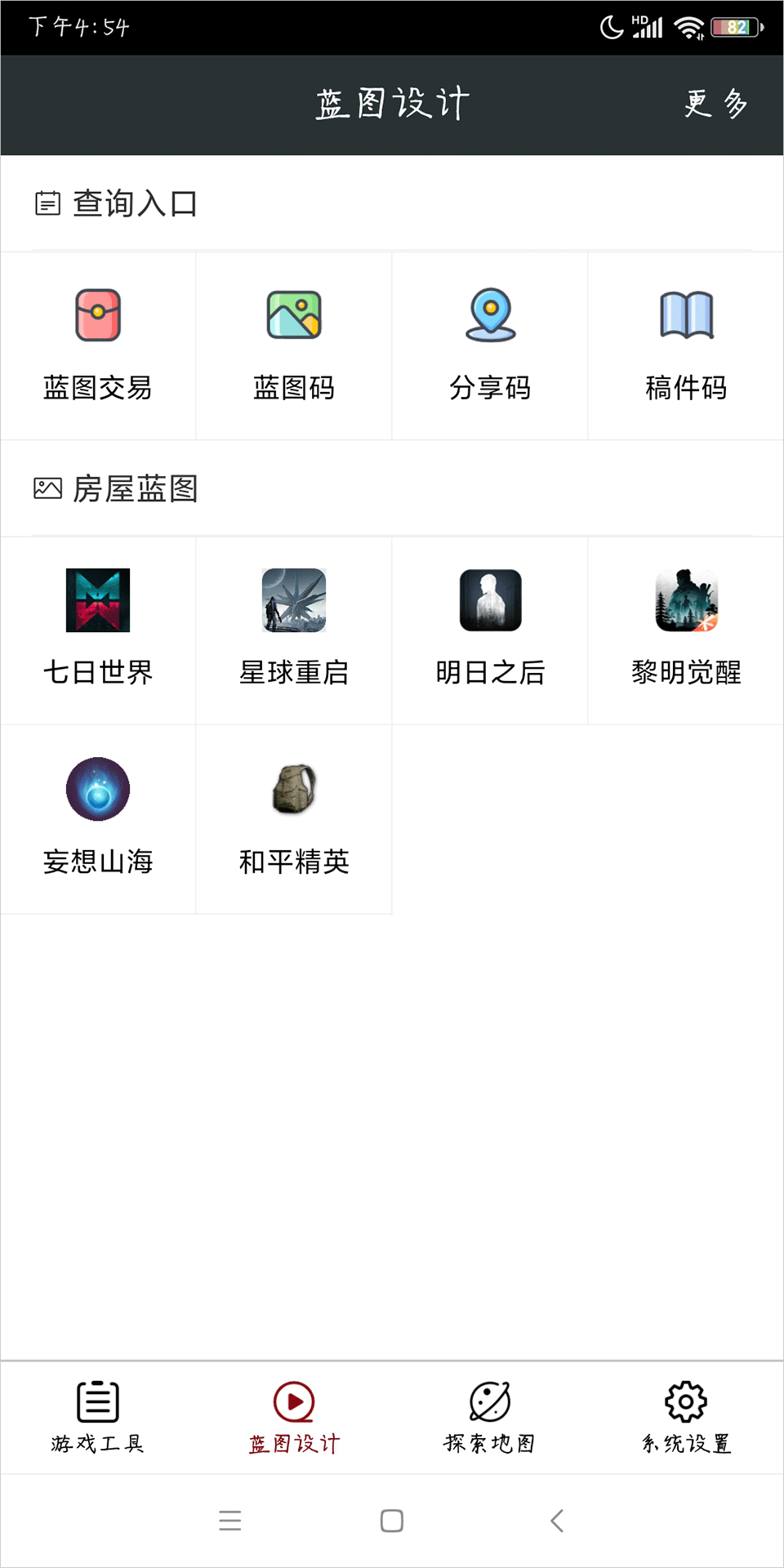The height and width of the screenshot is (1568, 784).
Task: Open the 系统设置 tab
Action: [686, 1418]
